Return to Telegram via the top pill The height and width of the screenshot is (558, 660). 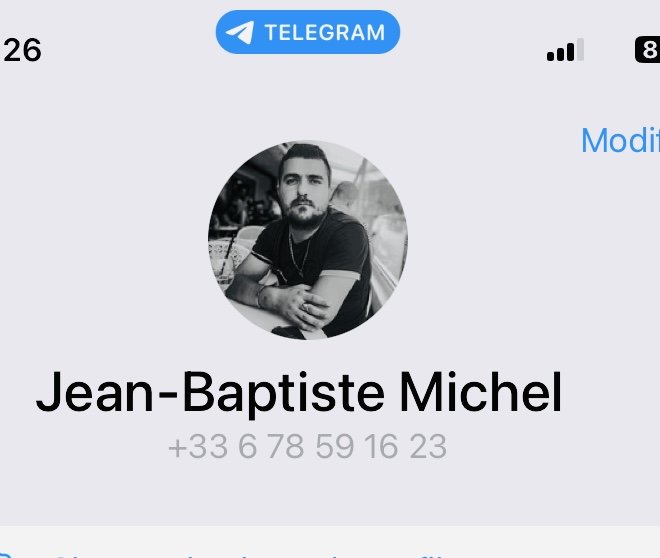tap(307, 33)
